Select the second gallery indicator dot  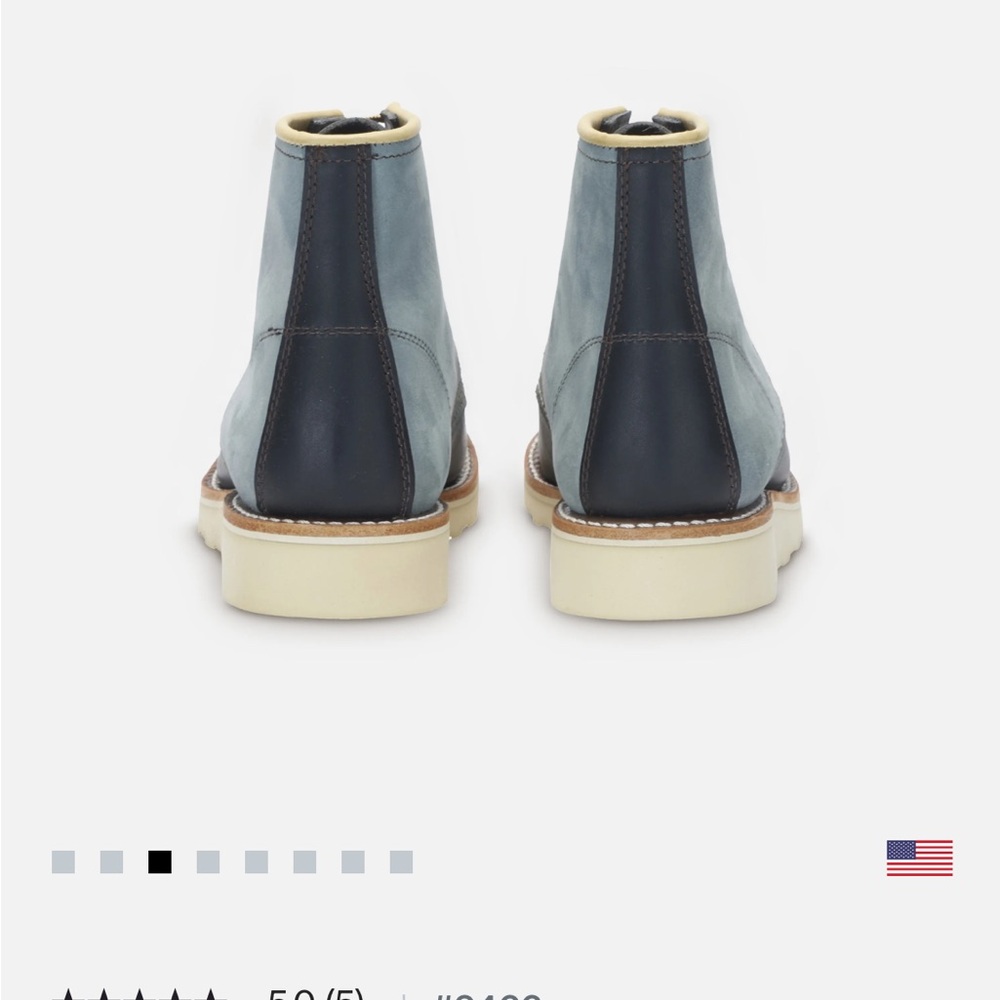[x=111, y=862]
